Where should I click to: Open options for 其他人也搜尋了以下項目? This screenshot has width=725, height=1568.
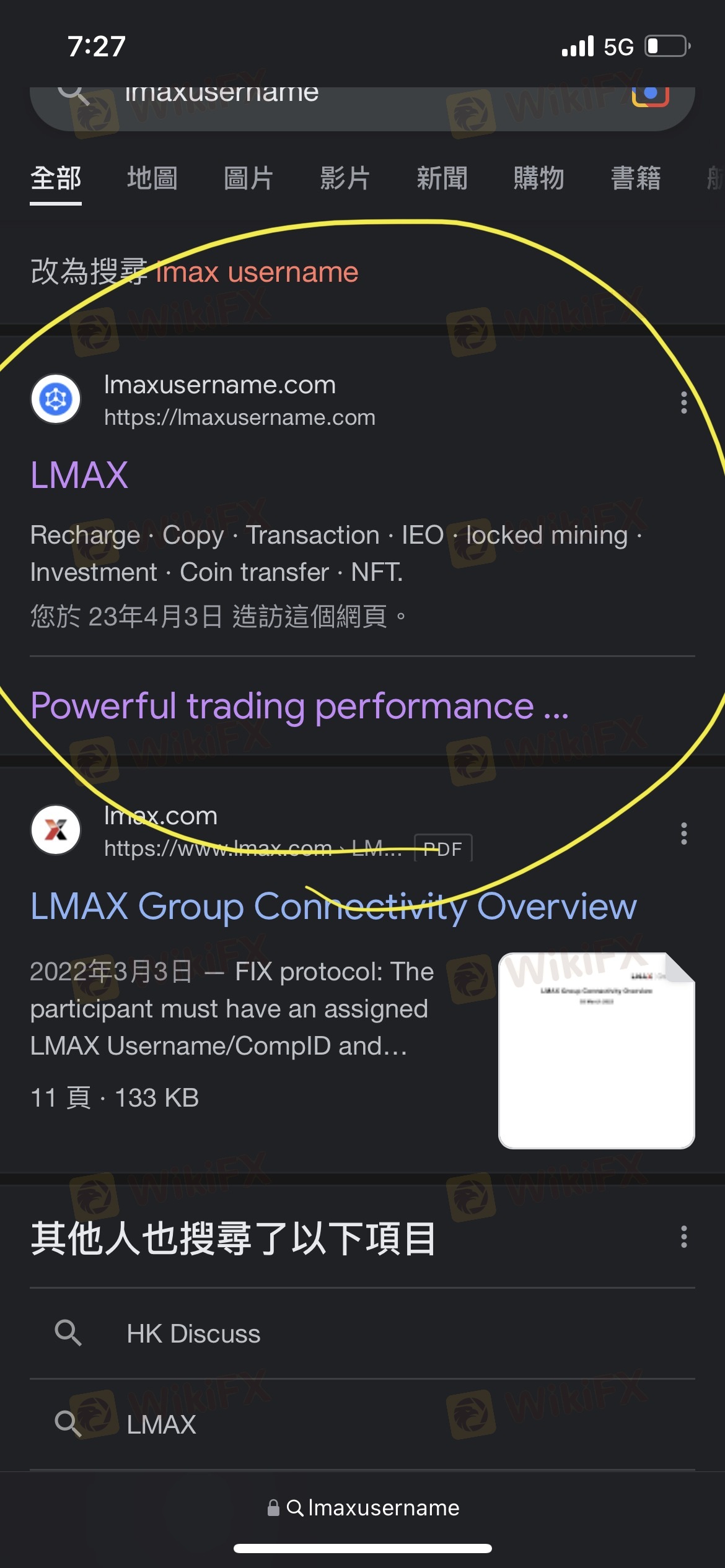tap(683, 1237)
